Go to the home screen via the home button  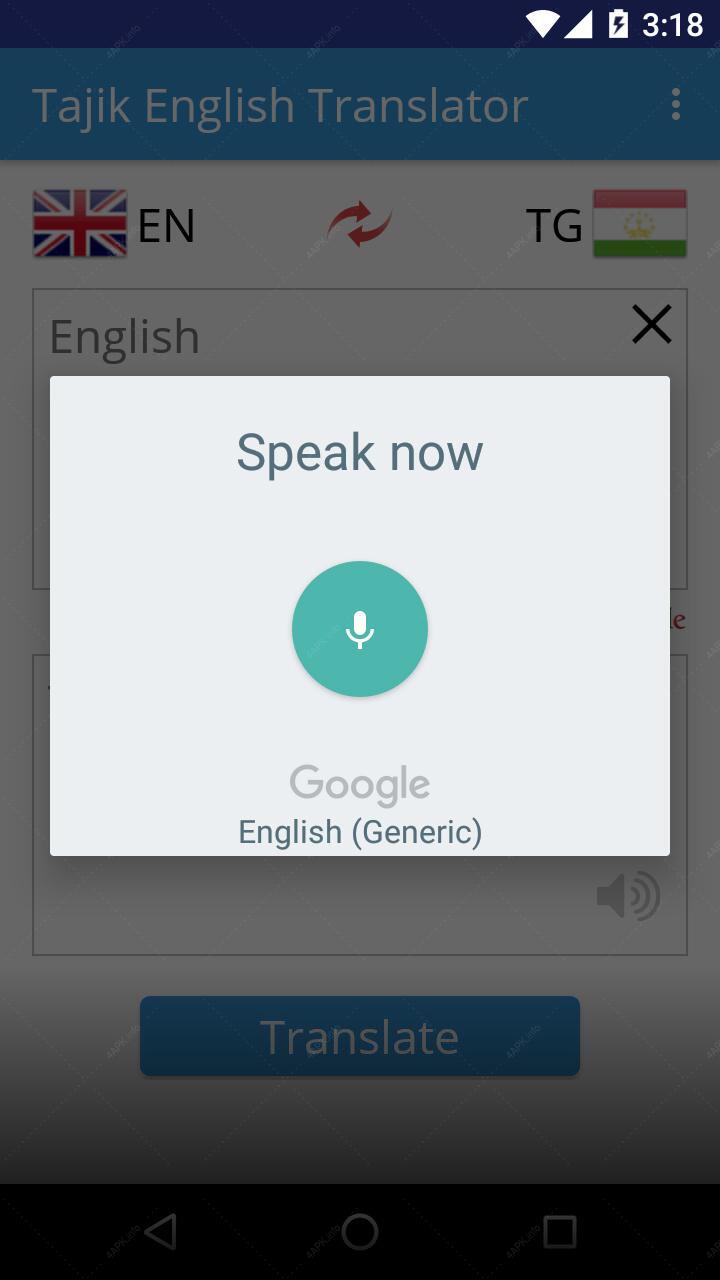pos(360,1232)
